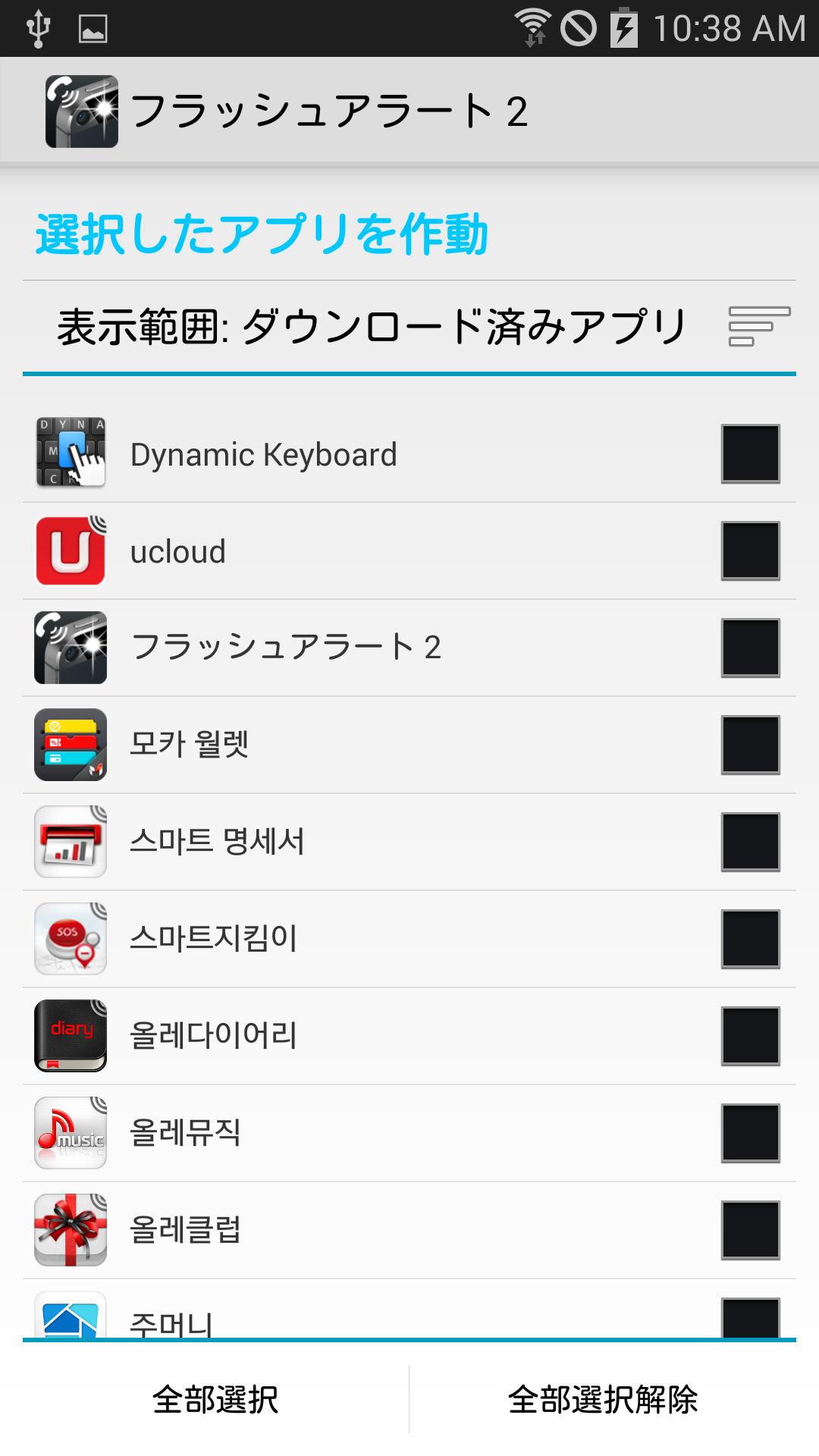Tap the 全部選択 button
This screenshot has width=819, height=1456.
[215, 1399]
